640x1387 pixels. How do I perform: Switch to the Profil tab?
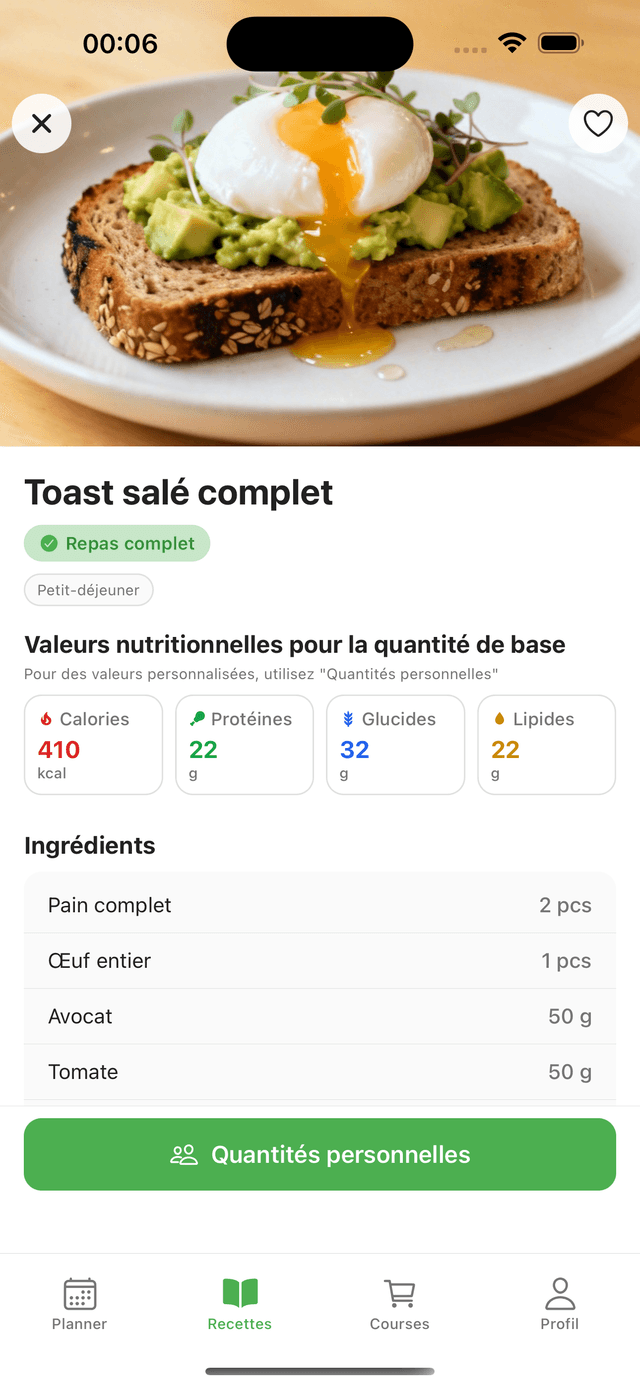click(560, 1303)
